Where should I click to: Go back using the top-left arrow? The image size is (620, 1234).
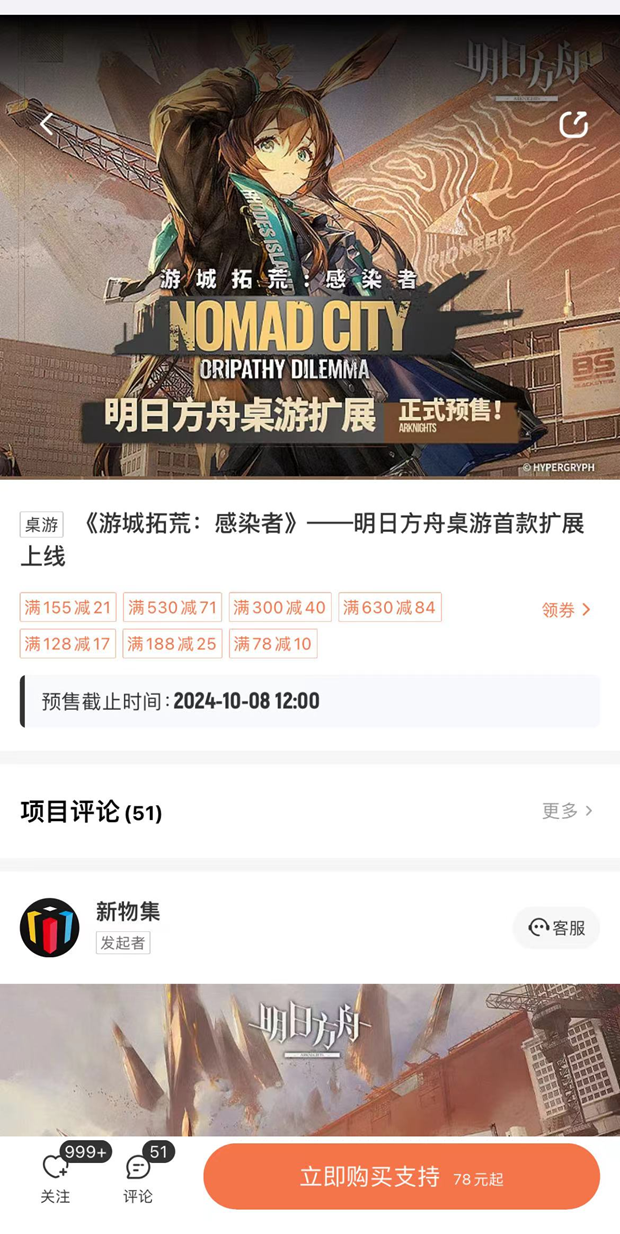[x=46, y=124]
